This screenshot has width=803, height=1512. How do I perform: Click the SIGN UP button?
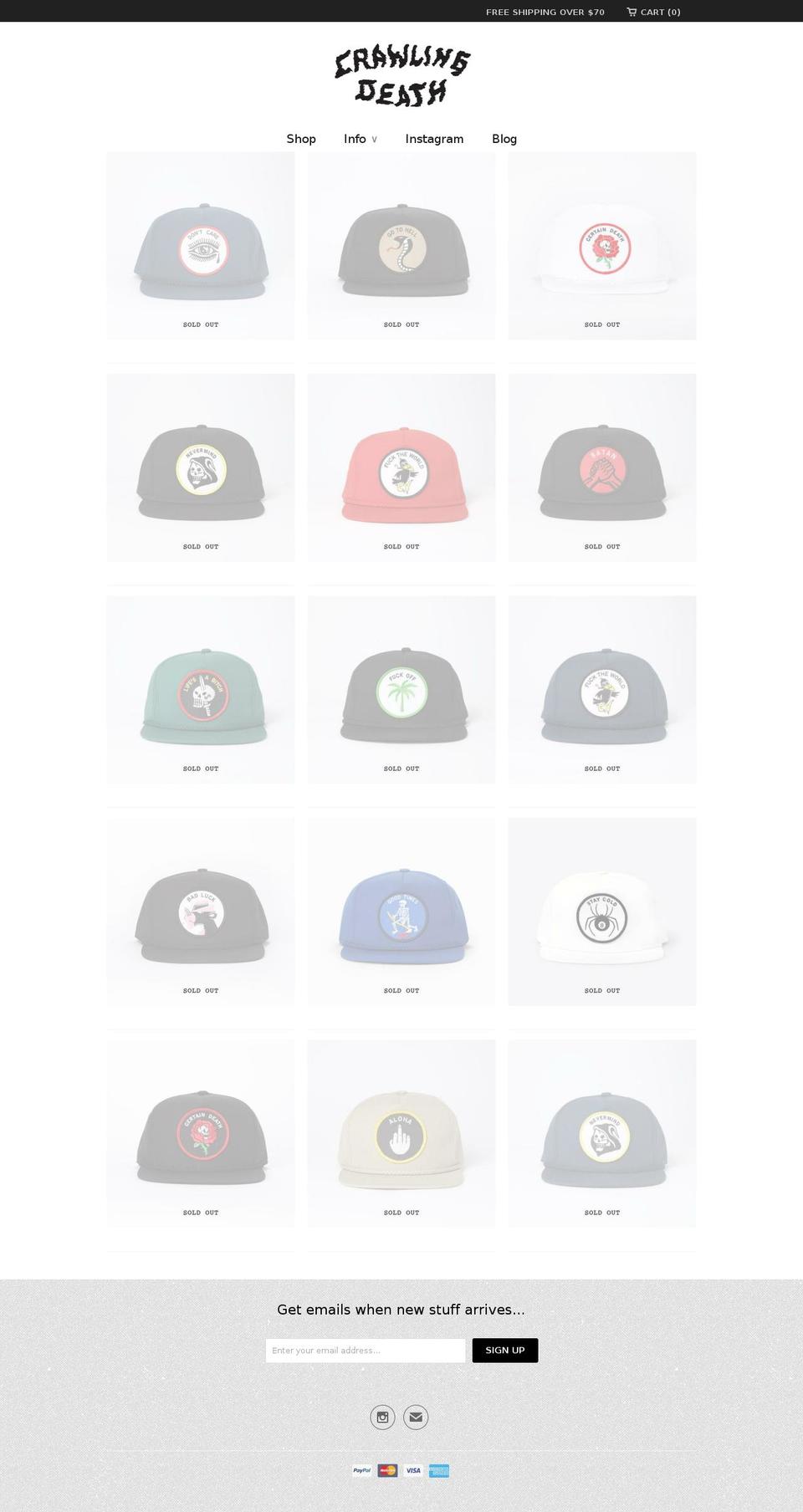click(504, 1350)
